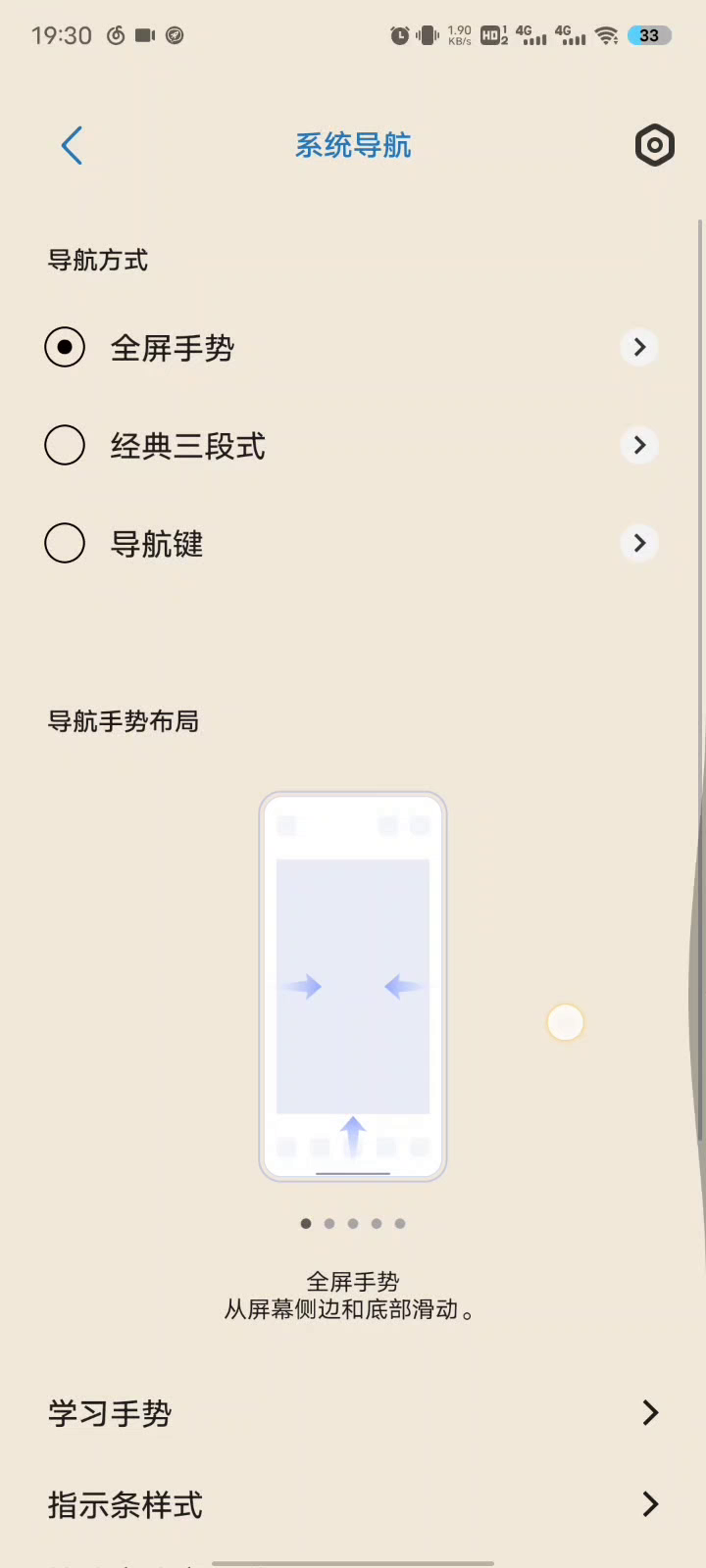Image resolution: width=706 pixels, height=1568 pixels.
Task: Open 导航键 settings arrow
Action: click(x=639, y=543)
